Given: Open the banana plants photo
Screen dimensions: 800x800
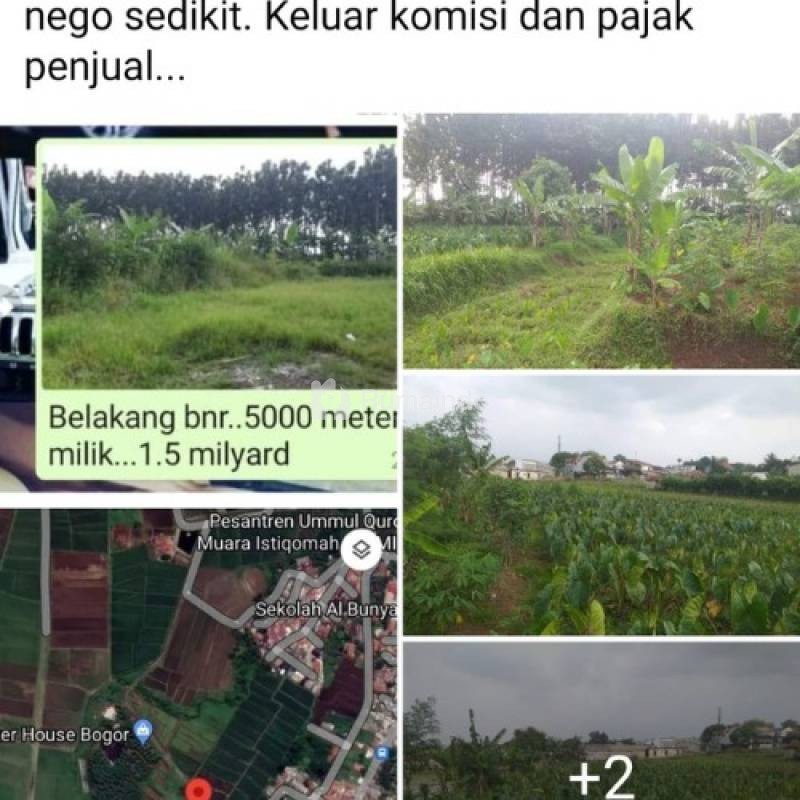Looking at the screenshot, I should [x=601, y=240].
